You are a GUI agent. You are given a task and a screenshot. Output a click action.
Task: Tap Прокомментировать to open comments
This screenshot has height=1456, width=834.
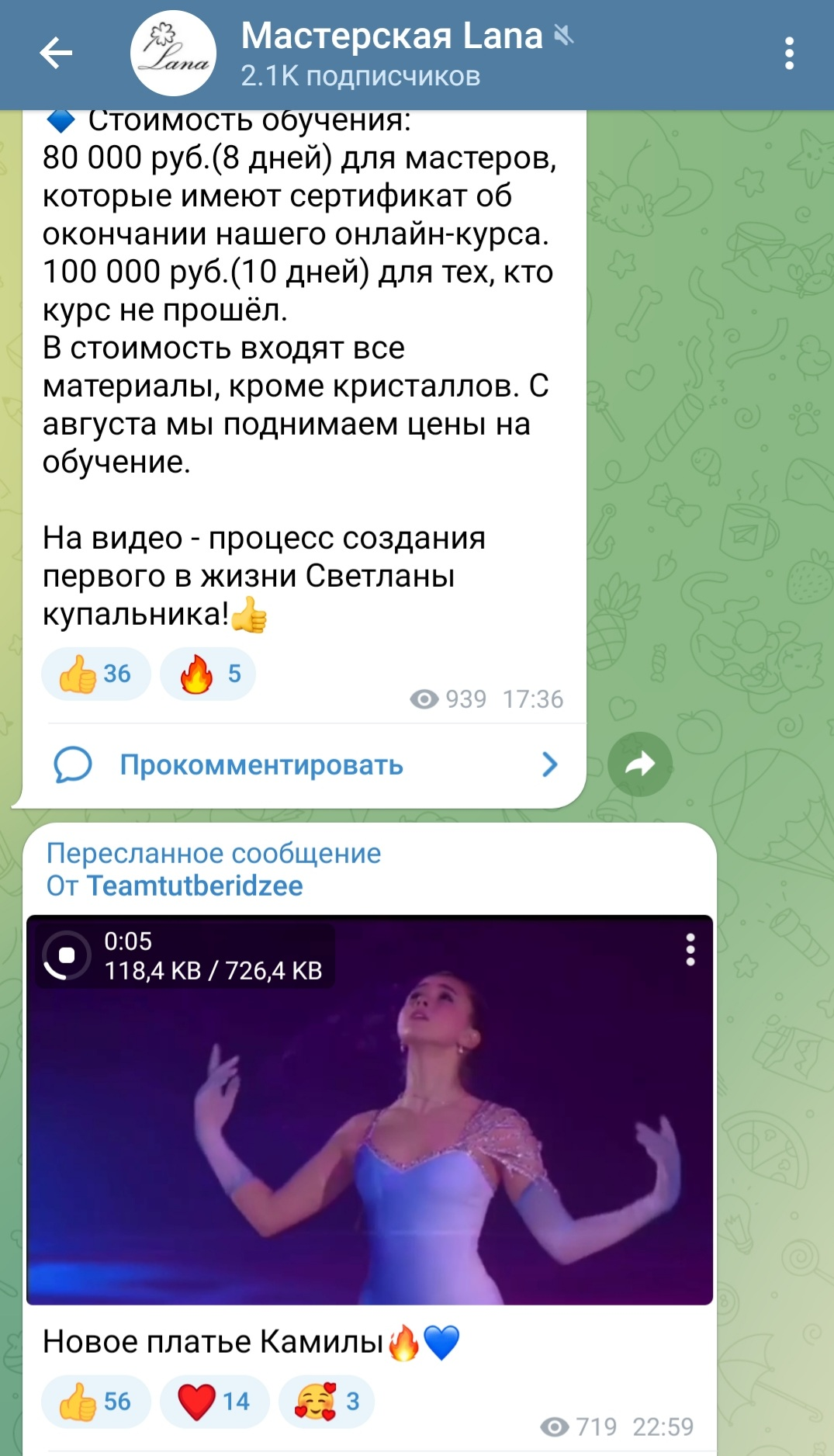pyautogui.click(x=261, y=765)
